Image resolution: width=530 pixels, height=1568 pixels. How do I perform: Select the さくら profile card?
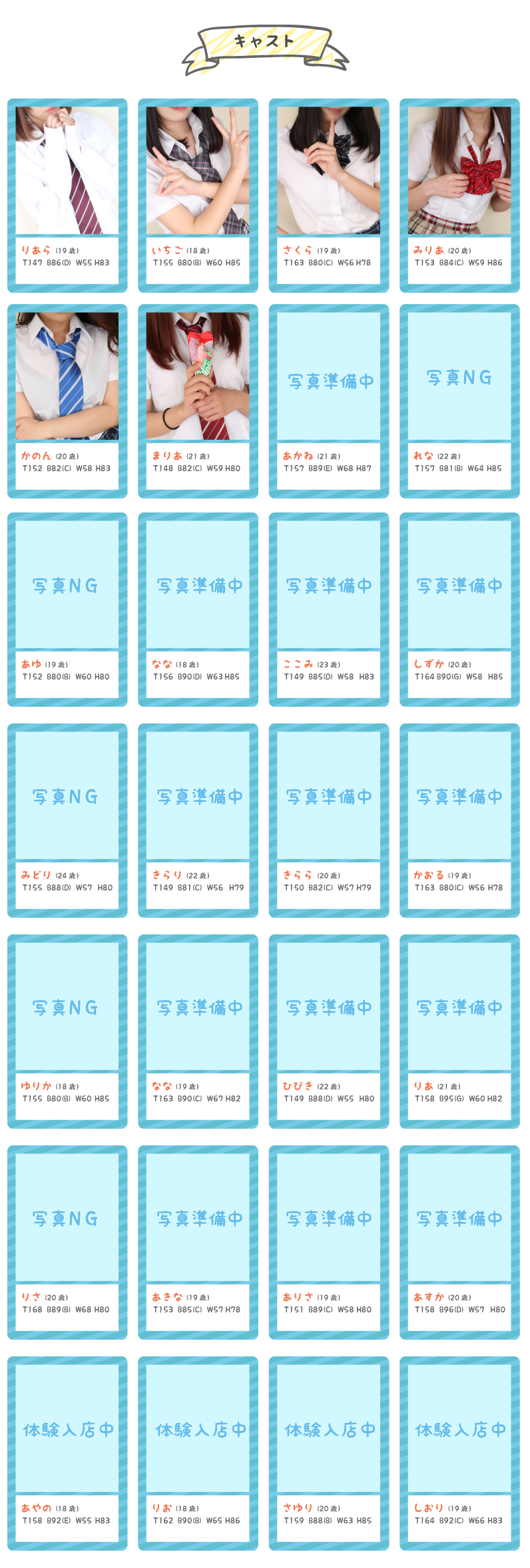click(328, 195)
